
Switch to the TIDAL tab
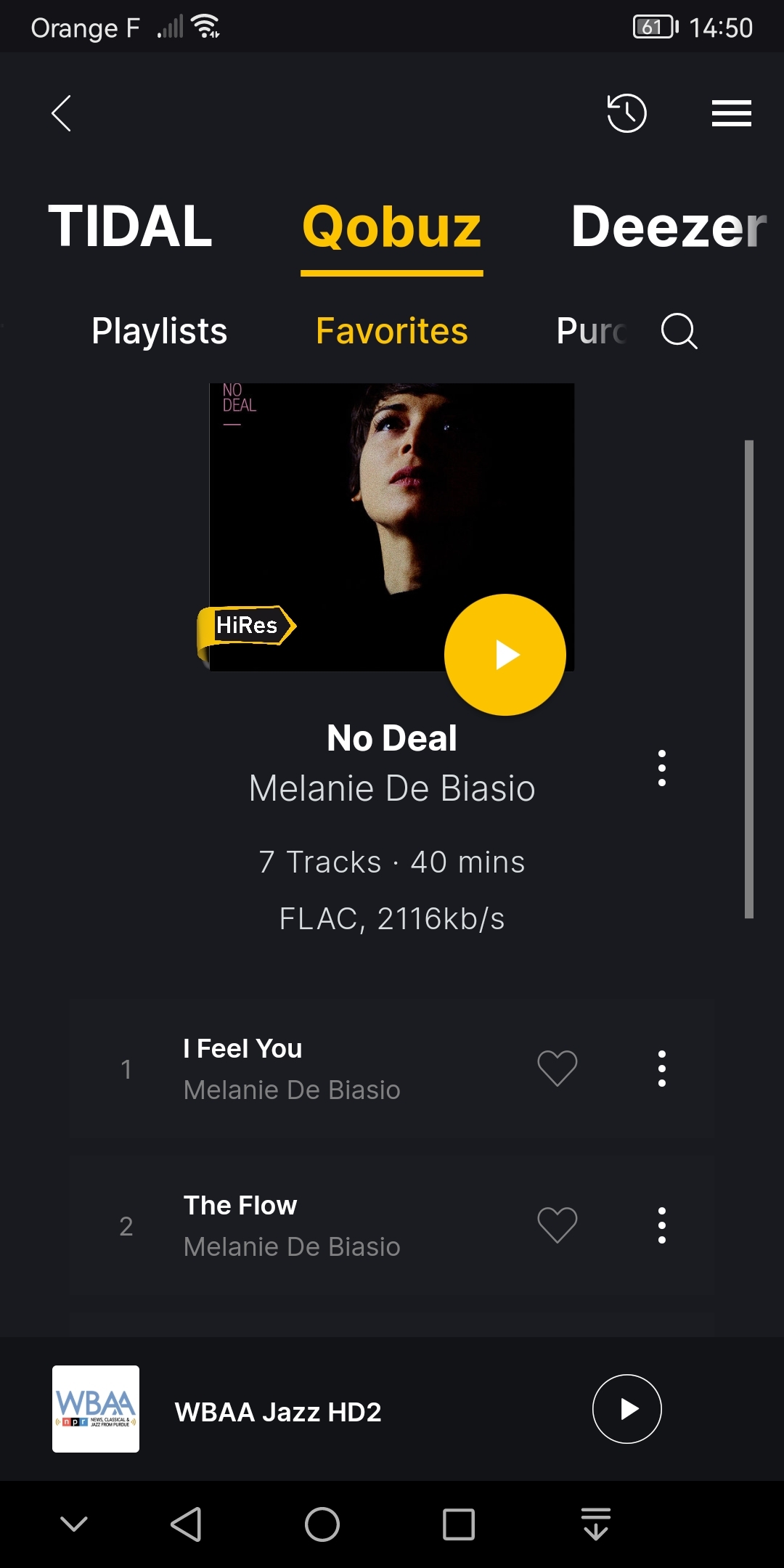point(131,226)
